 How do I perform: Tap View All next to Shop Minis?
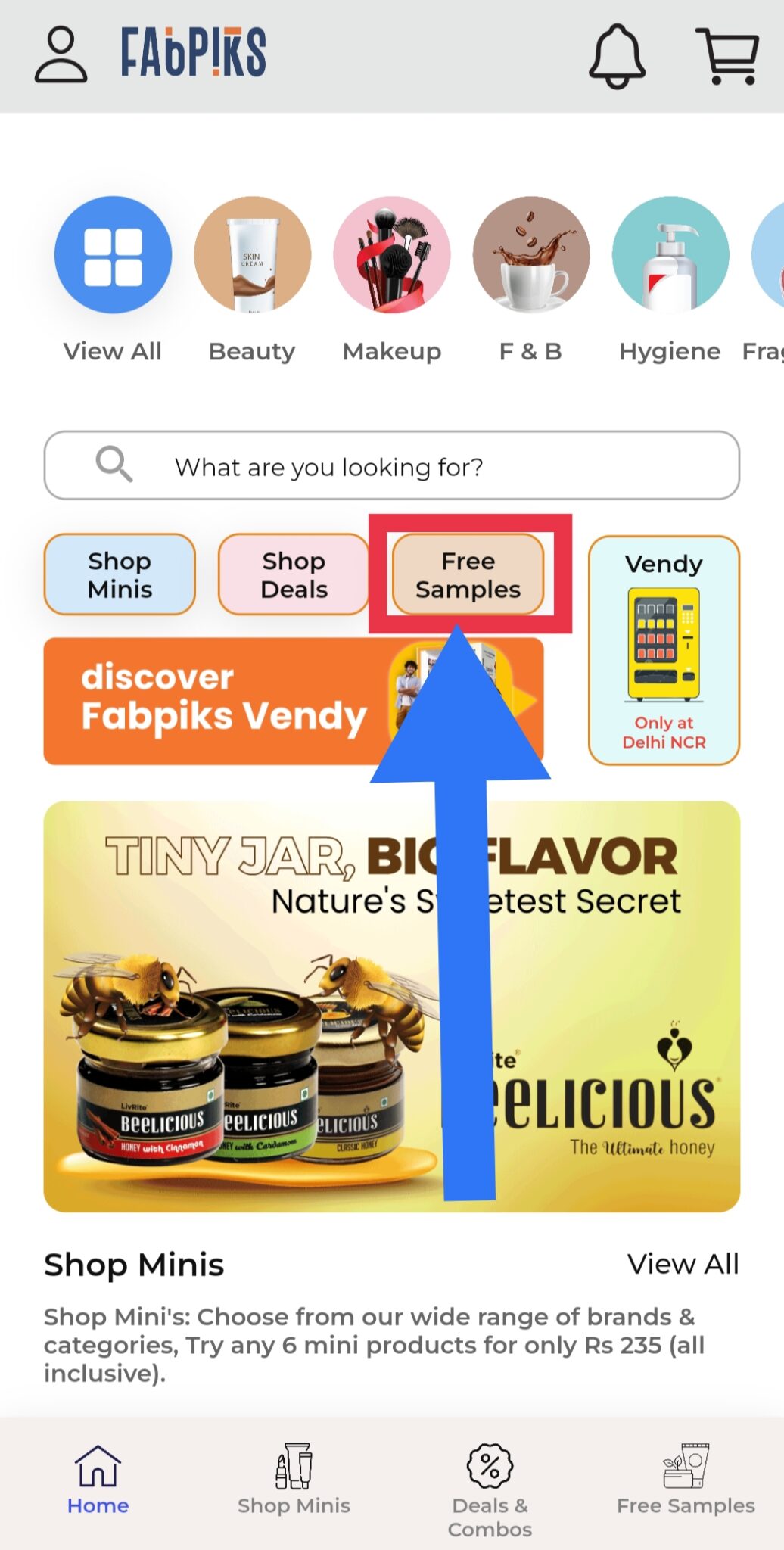click(x=682, y=1264)
